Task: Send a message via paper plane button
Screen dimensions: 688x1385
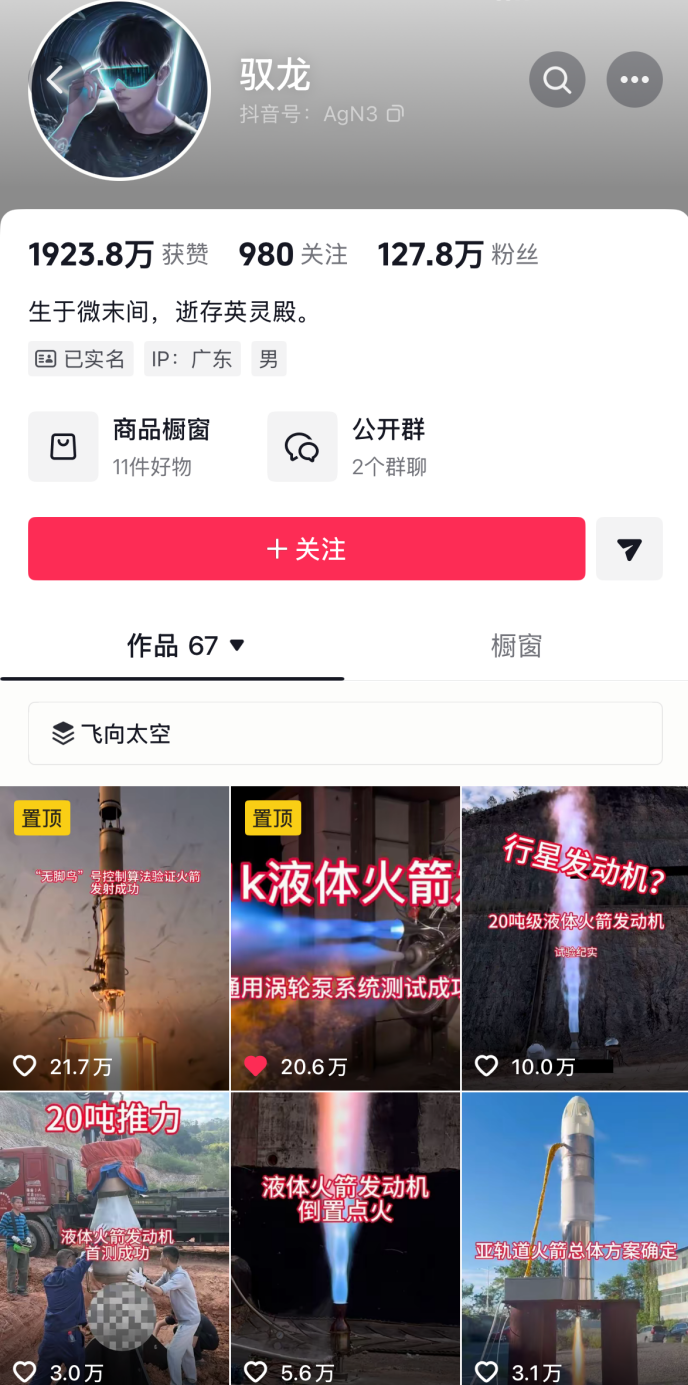Action: pyautogui.click(x=629, y=549)
